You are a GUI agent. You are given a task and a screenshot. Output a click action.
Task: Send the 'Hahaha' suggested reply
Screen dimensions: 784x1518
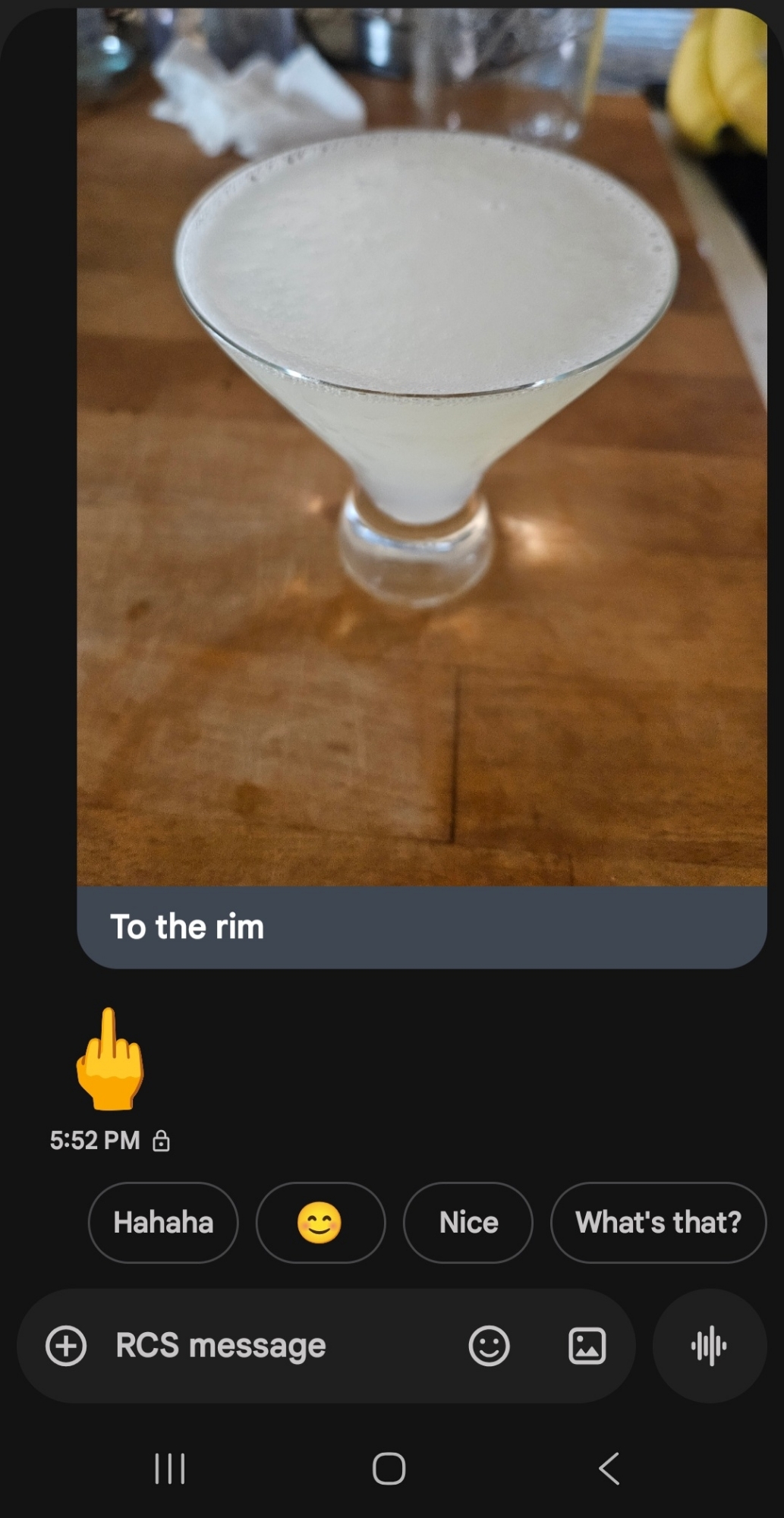(163, 1223)
